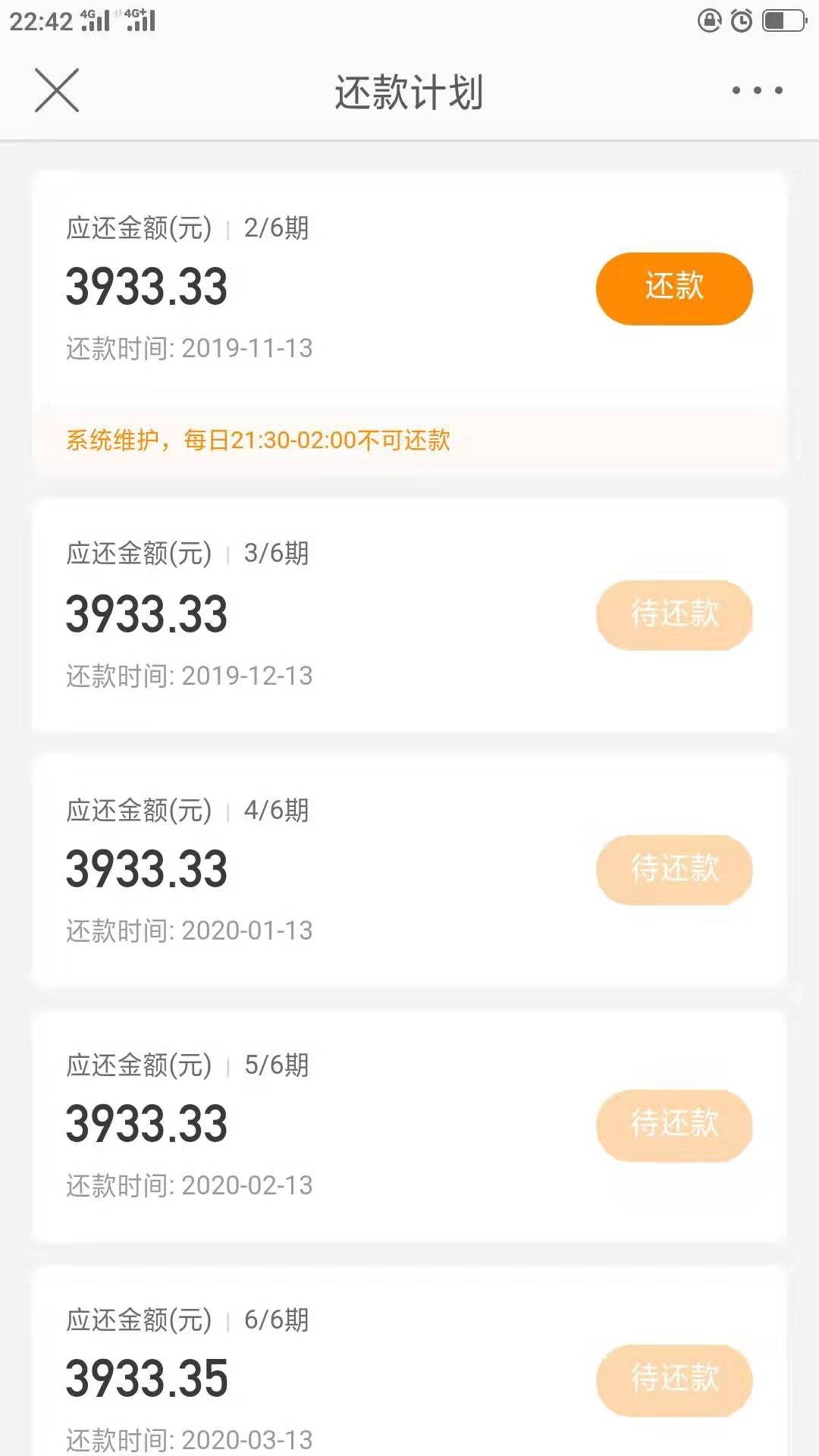Tap 待还款 on installment 6/6
The width and height of the screenshot is (819, 1456).
pos(673,1382)
